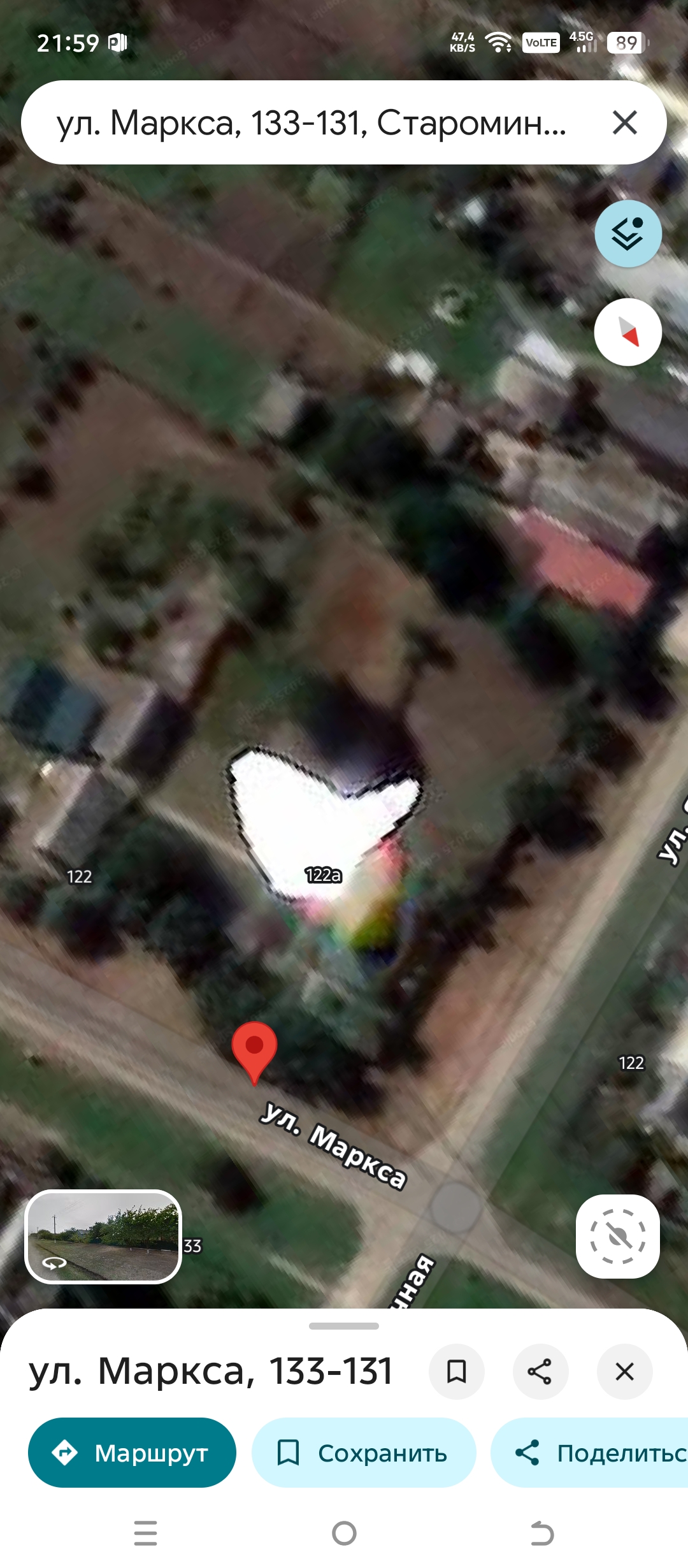Image resolution: width=688 pixels, height=1568 pixels.
Task: Clear the search query with the X
Action: tap(624, 122)
